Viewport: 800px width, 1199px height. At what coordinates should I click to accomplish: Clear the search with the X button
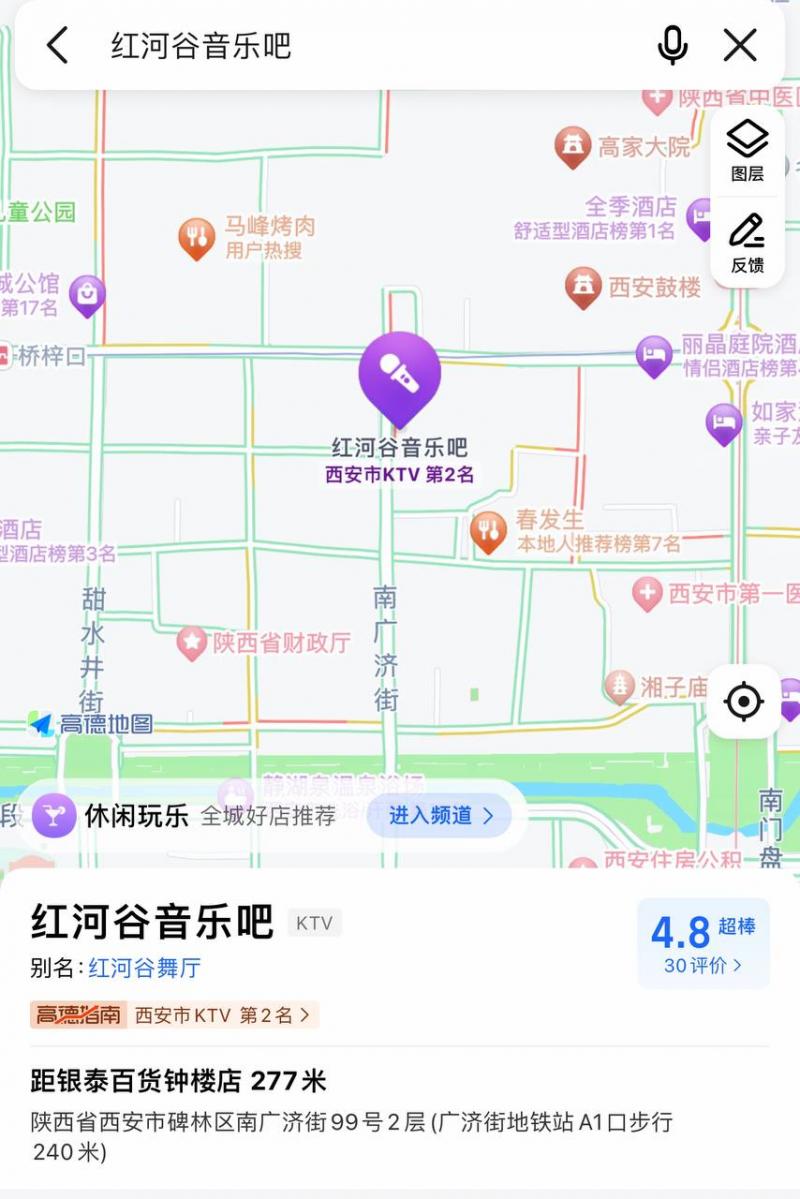pyautogui.click(x=740, y=44)
